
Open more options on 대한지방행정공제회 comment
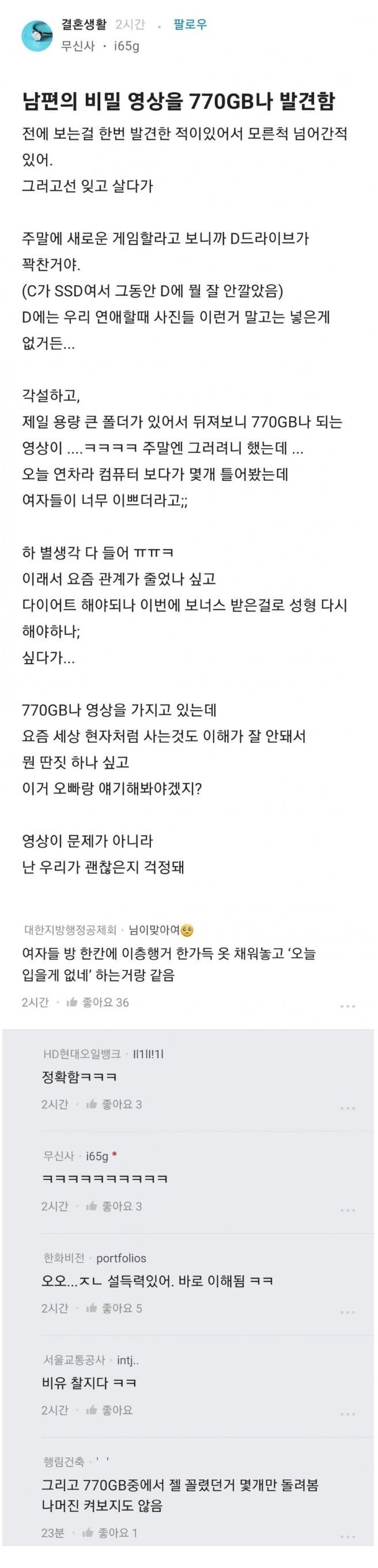pos(347,1006)
